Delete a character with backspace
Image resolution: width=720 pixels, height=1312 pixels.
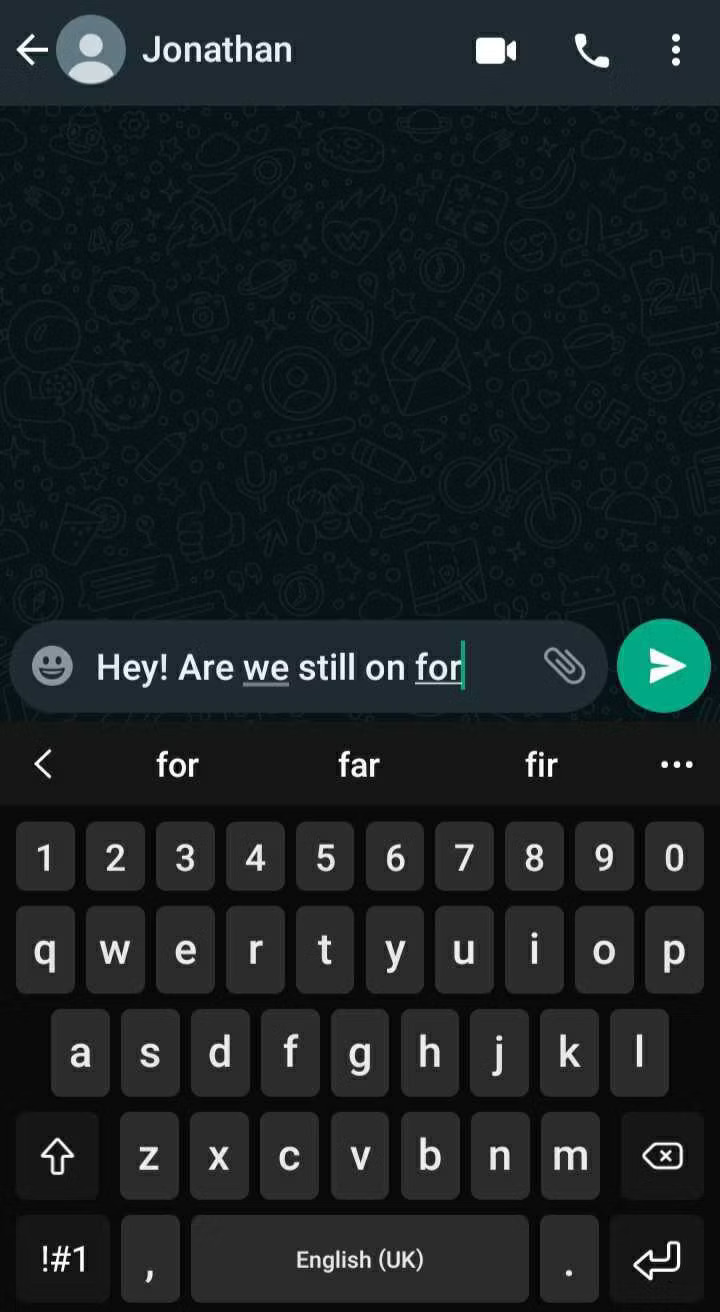click(x=662, y=1157)
